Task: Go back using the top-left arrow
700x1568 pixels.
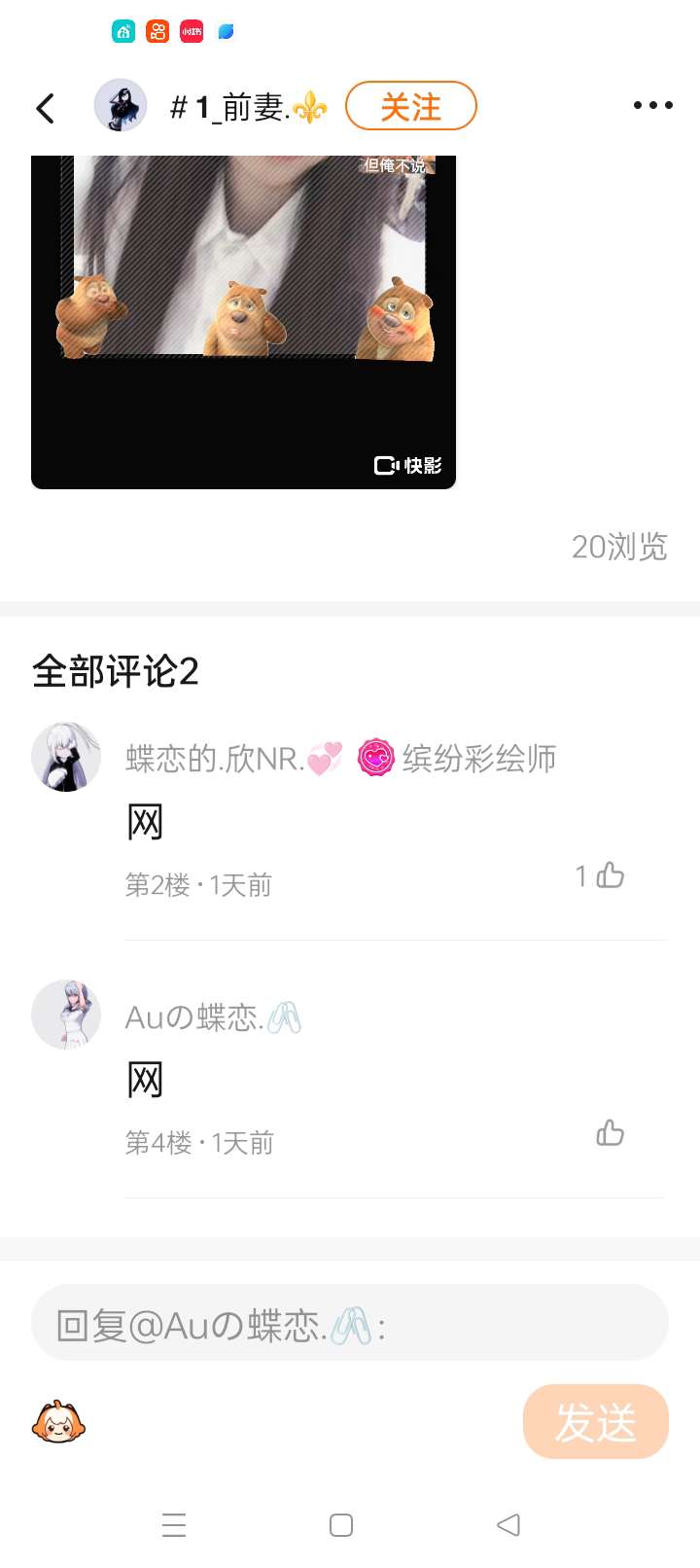Action: pyautogui.click(x=46, y=107)
